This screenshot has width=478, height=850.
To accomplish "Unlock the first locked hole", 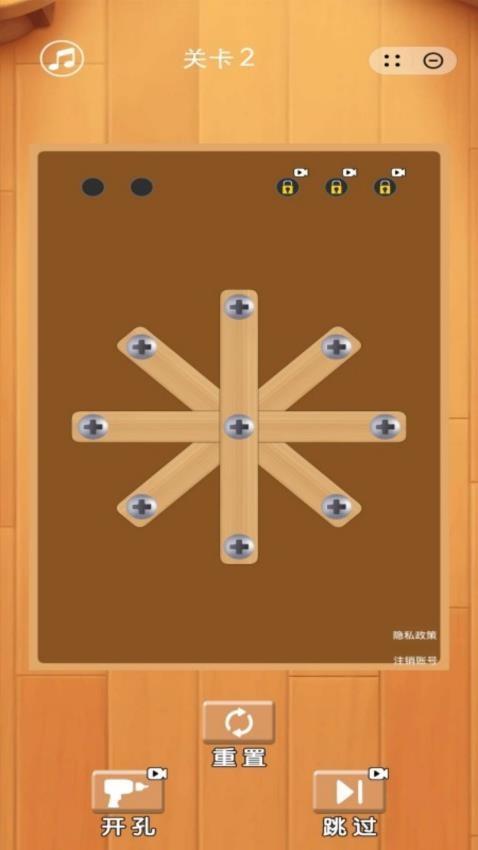I will click(288, 187).
